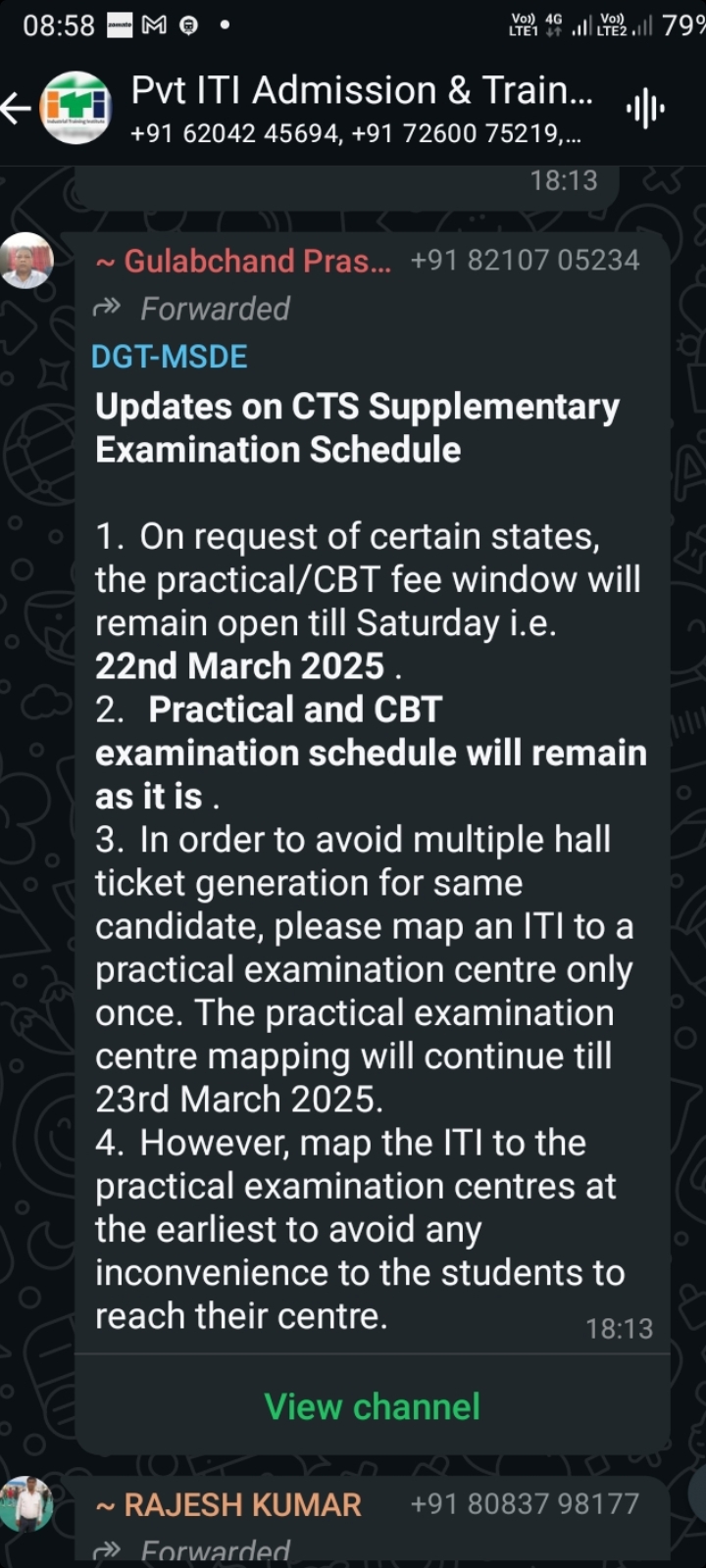Viewport: 706px width, 1568px height.
Task: Open RAJESH KUMAR's profile picture
Action: coord(26,1502)
